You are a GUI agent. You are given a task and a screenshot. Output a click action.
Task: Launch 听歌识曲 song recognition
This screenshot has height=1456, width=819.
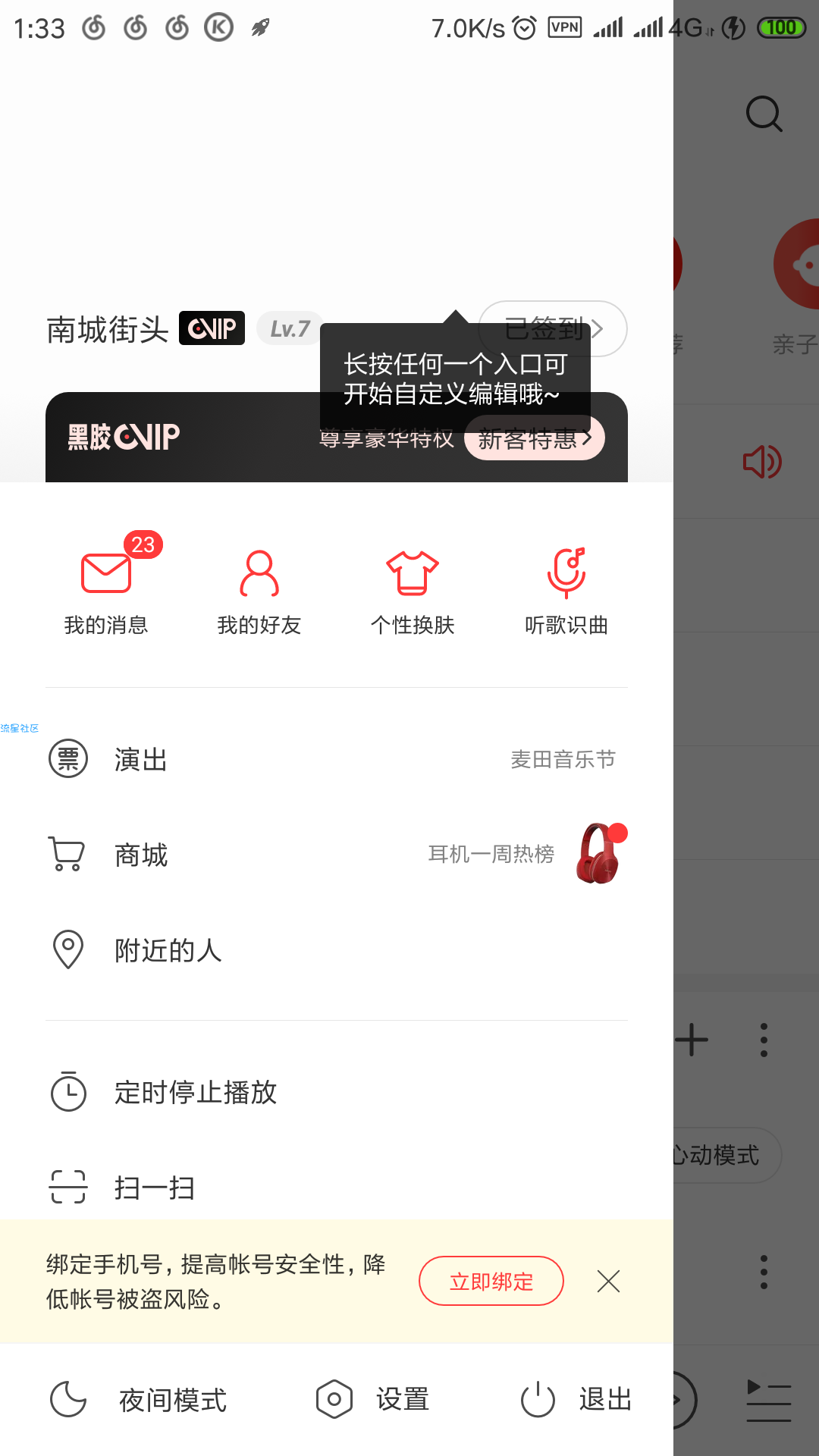point(566,584)
